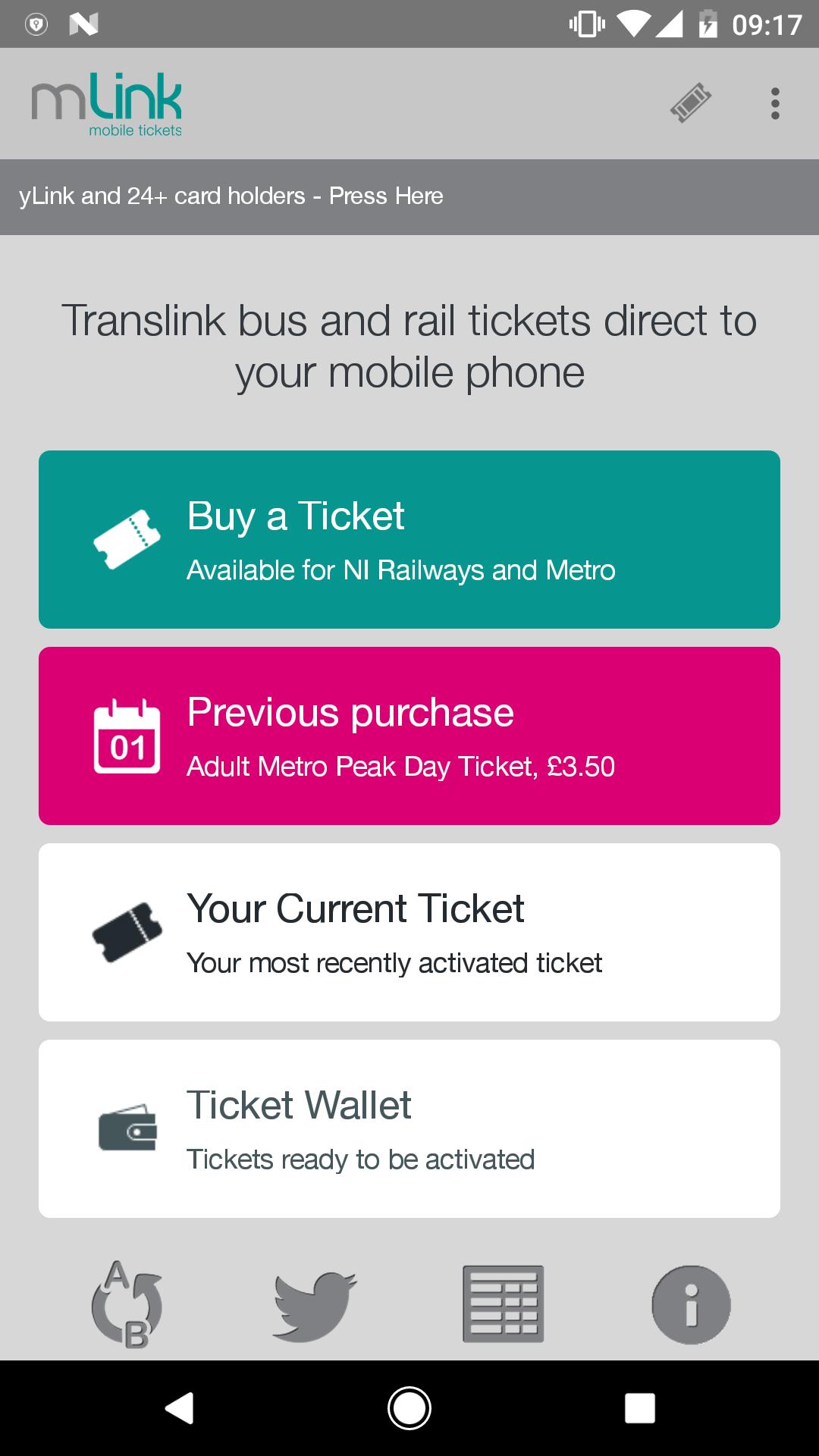Open the ticket icon in the top toolbar
The image size is (819, 1456).
click(689, 104)
